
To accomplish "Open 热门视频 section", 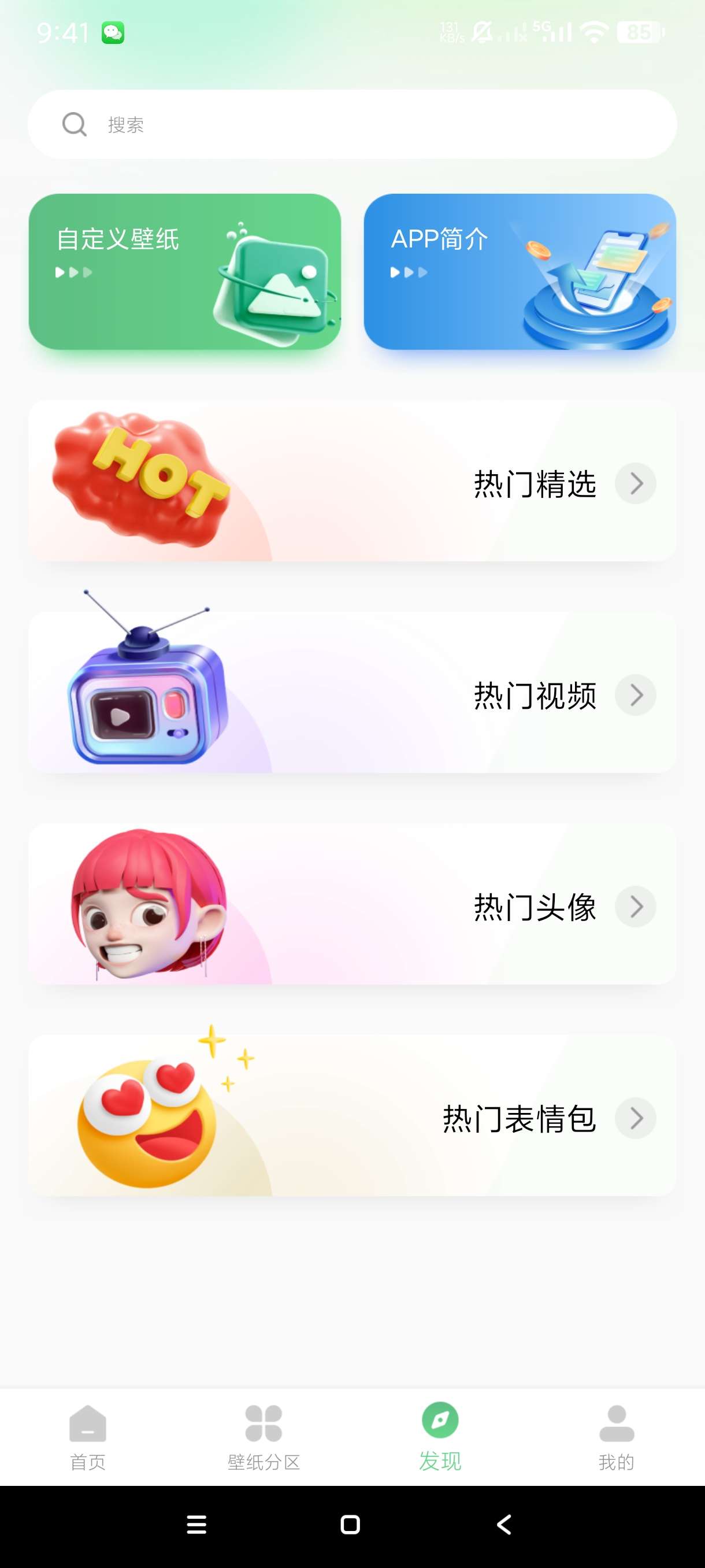I will click(x=352, y=694).
